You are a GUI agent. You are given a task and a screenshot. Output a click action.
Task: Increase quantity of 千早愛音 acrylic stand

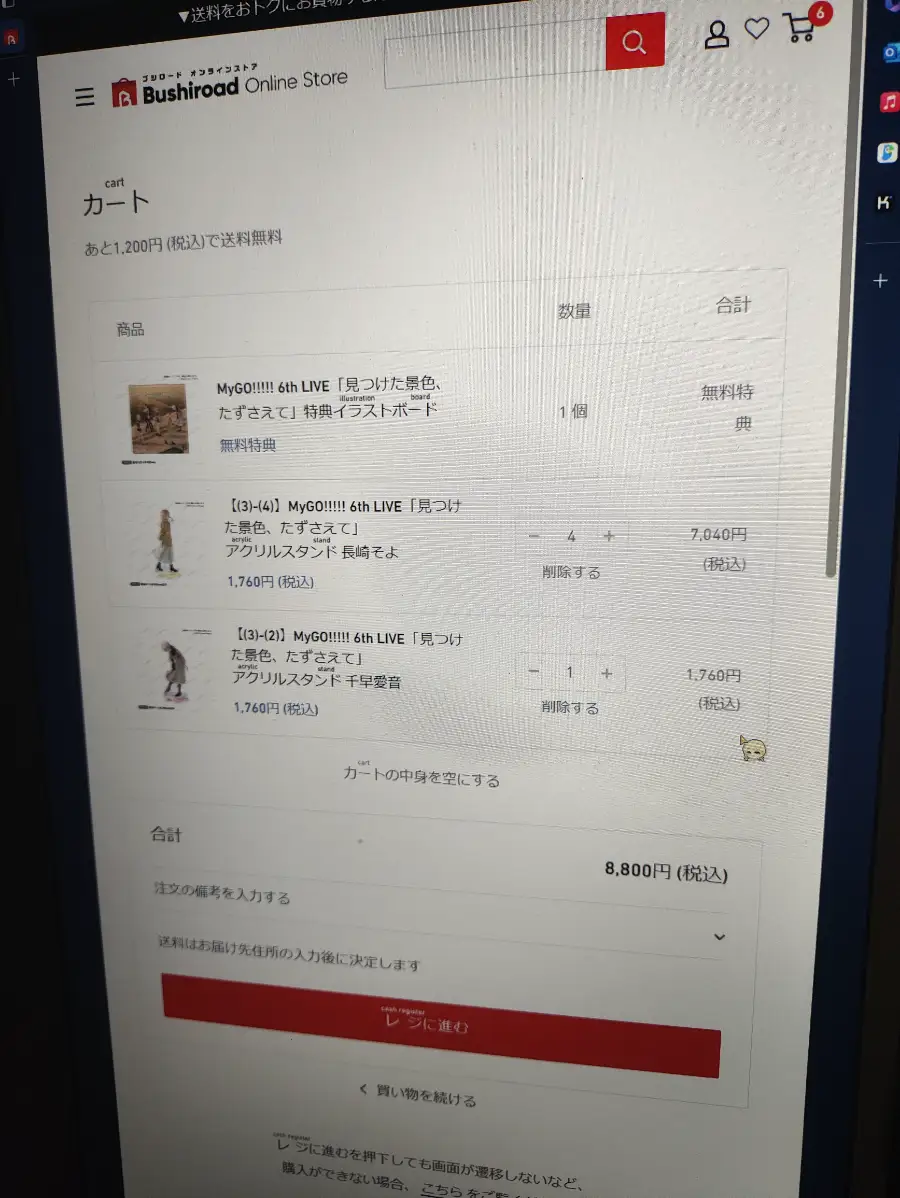click(606, 673)
